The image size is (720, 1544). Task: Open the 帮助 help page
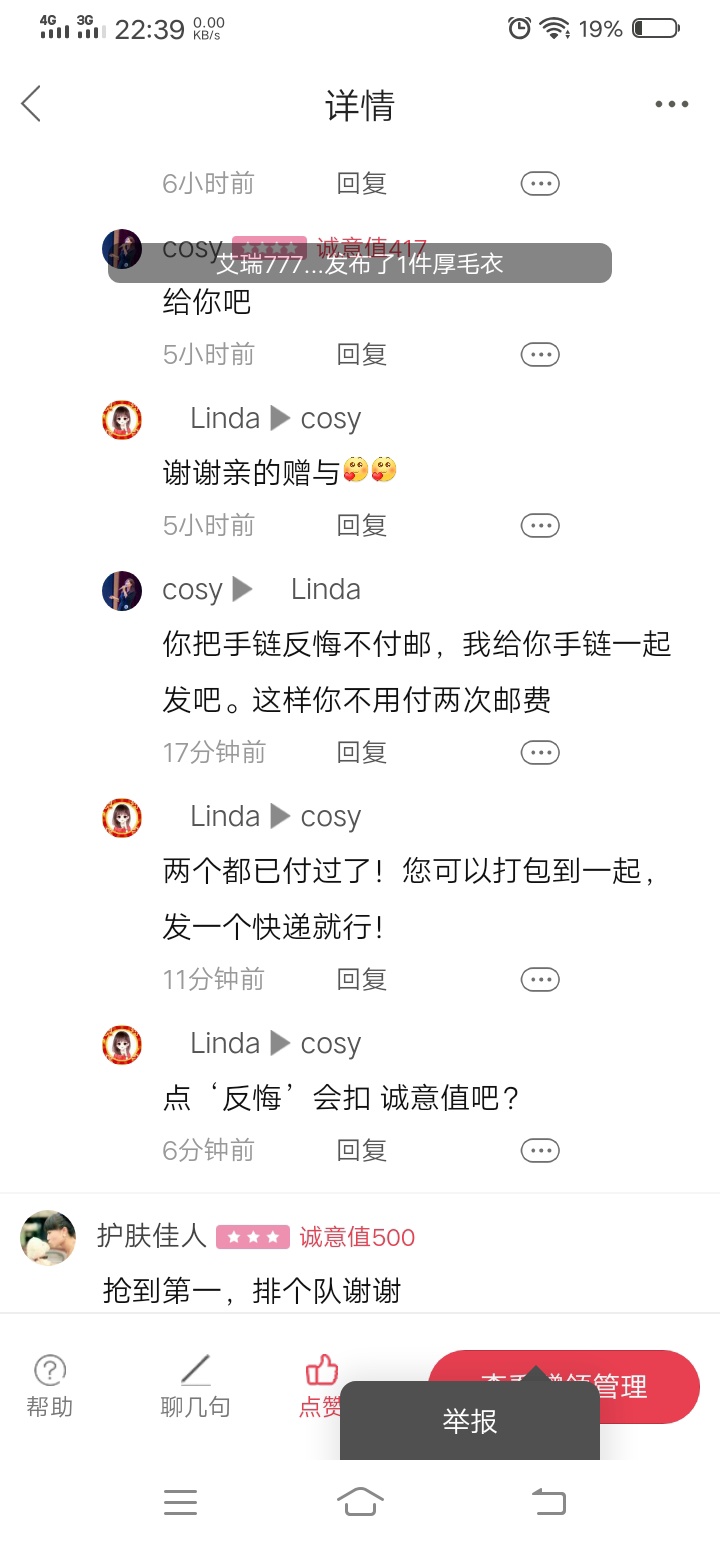pyautogui.click(x=49, y=1385)
